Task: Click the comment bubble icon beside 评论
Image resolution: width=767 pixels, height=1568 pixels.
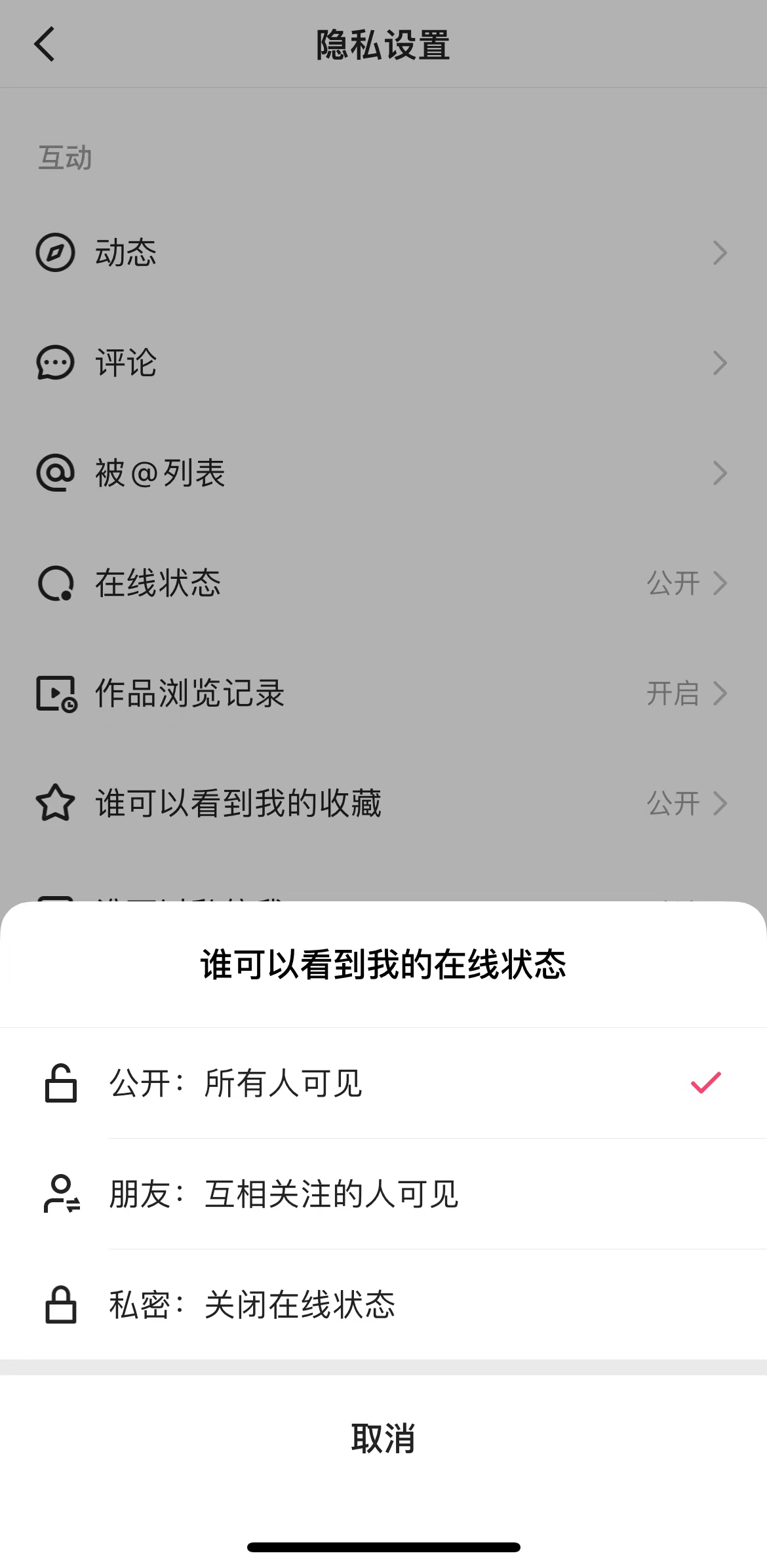Action: click(56, 363)
